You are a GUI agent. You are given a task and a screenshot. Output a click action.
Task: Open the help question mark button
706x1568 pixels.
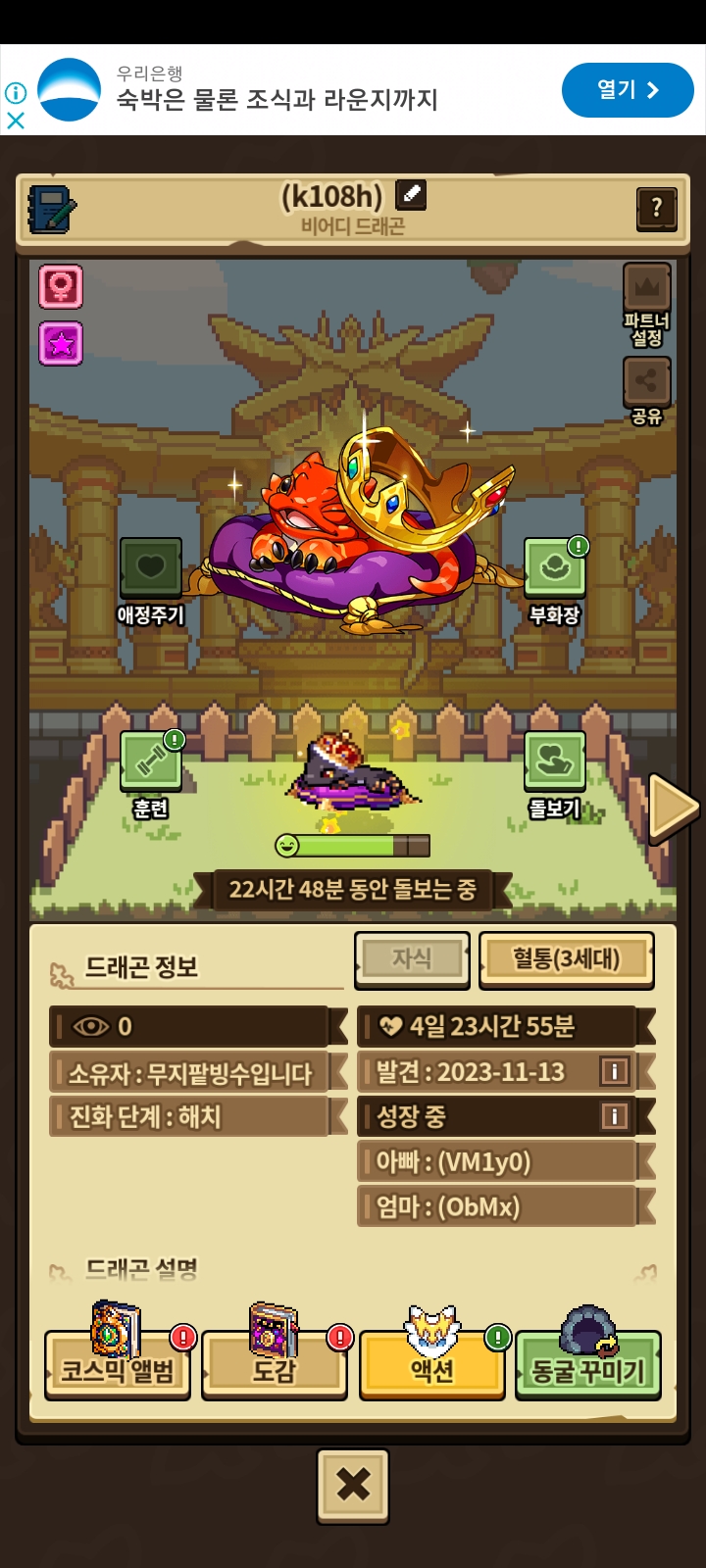tap(656, 208)
